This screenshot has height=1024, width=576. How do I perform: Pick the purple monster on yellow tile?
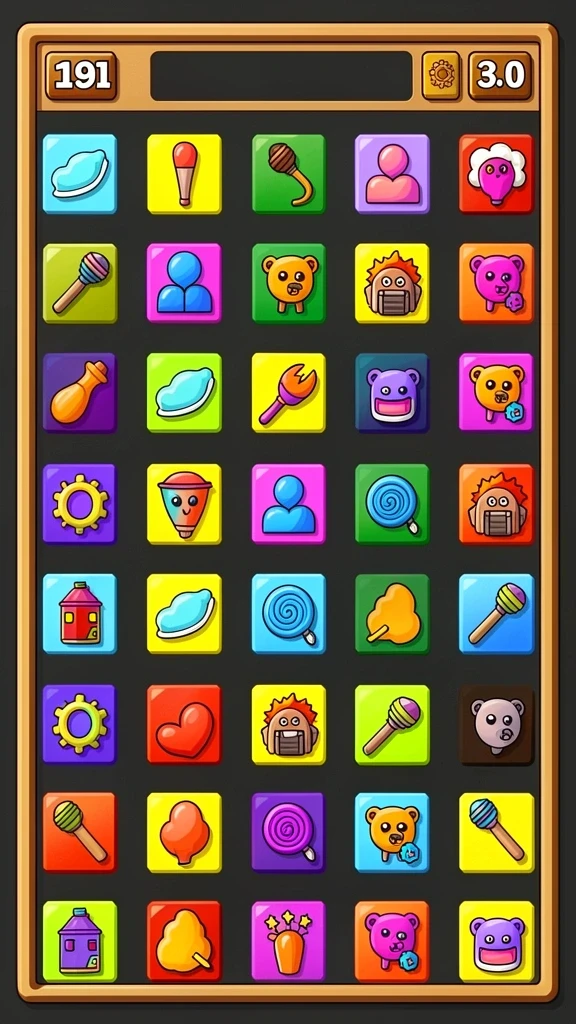pyautogui.click(x=496, y=942)
